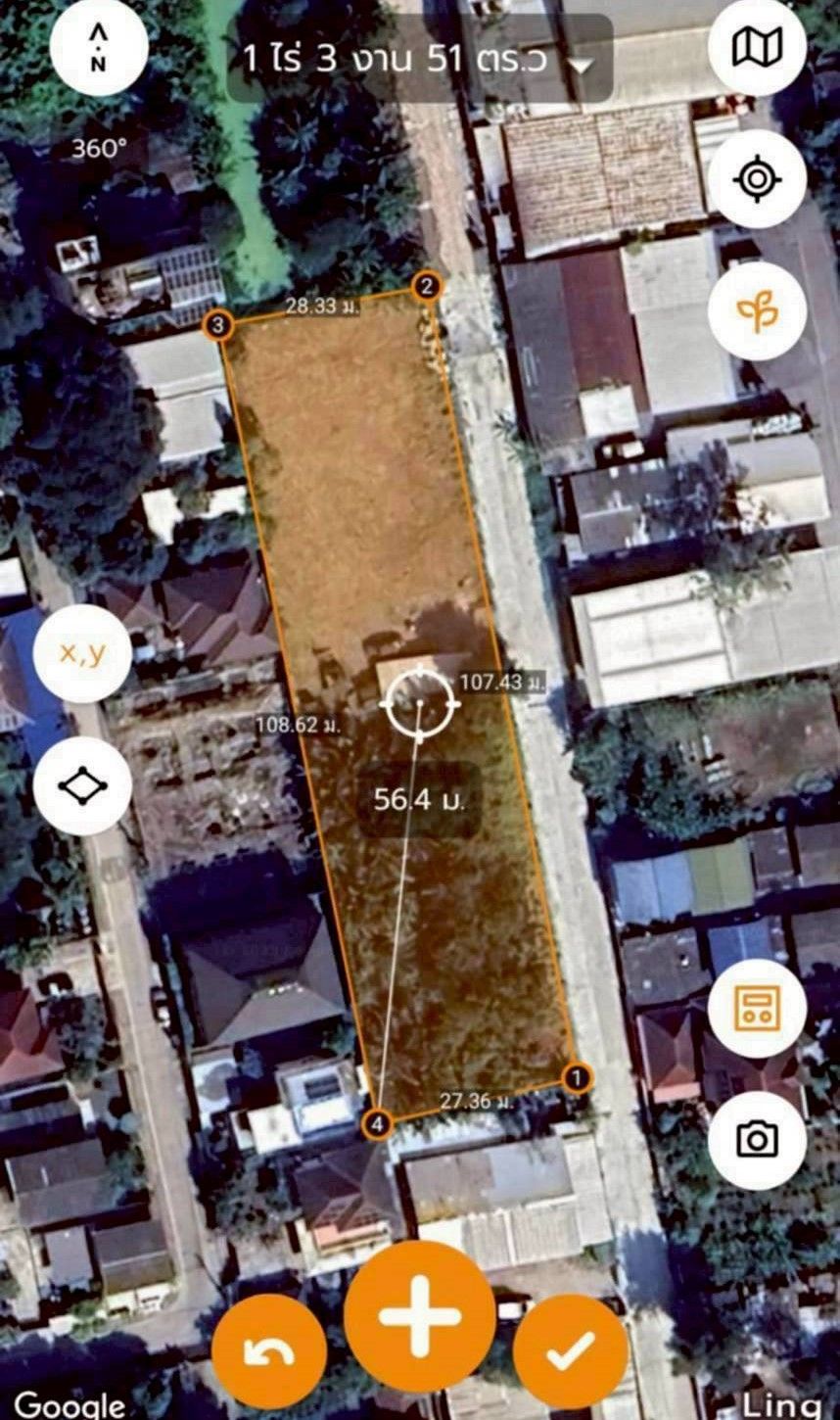
Task: Open the calculator button
Action: pos(757,1009)
